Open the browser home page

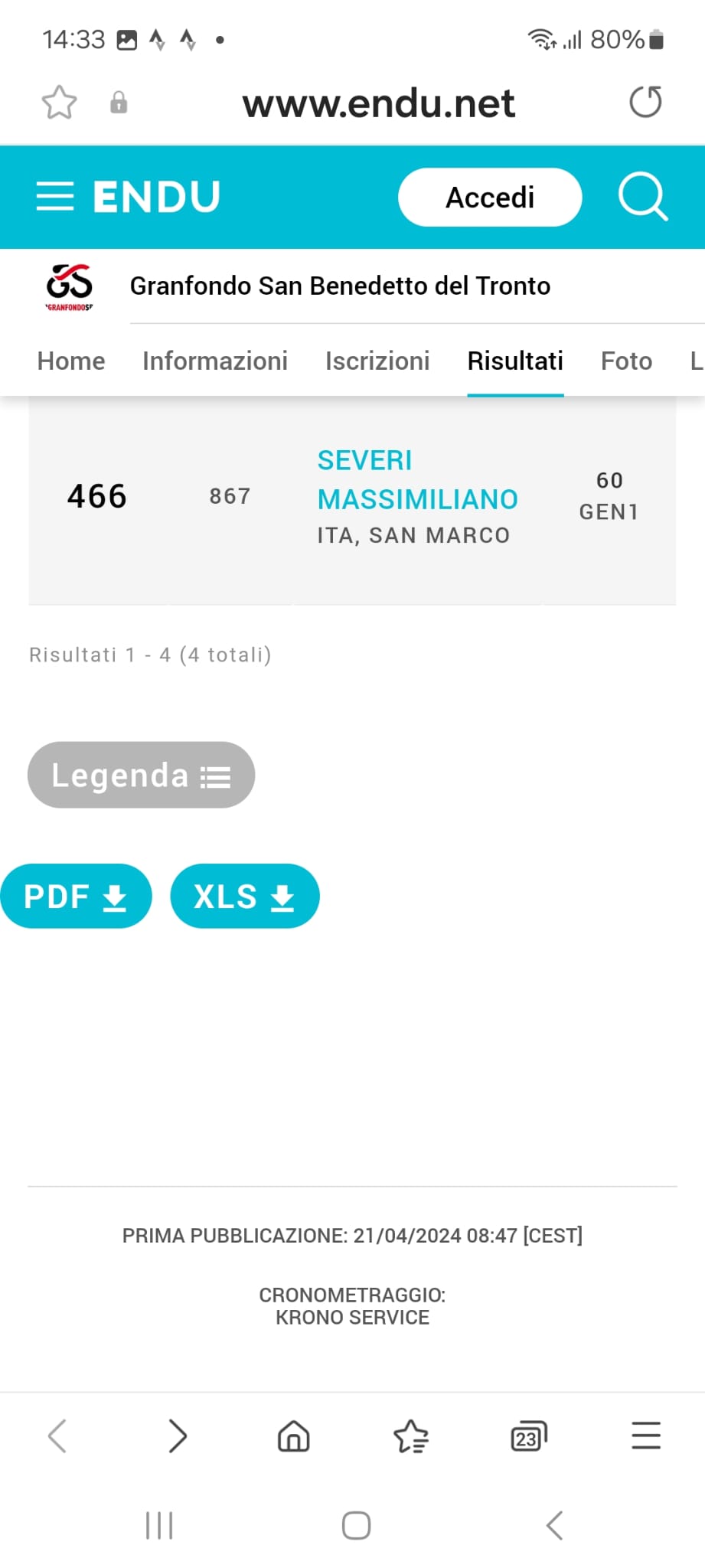tap(293, 1436)
